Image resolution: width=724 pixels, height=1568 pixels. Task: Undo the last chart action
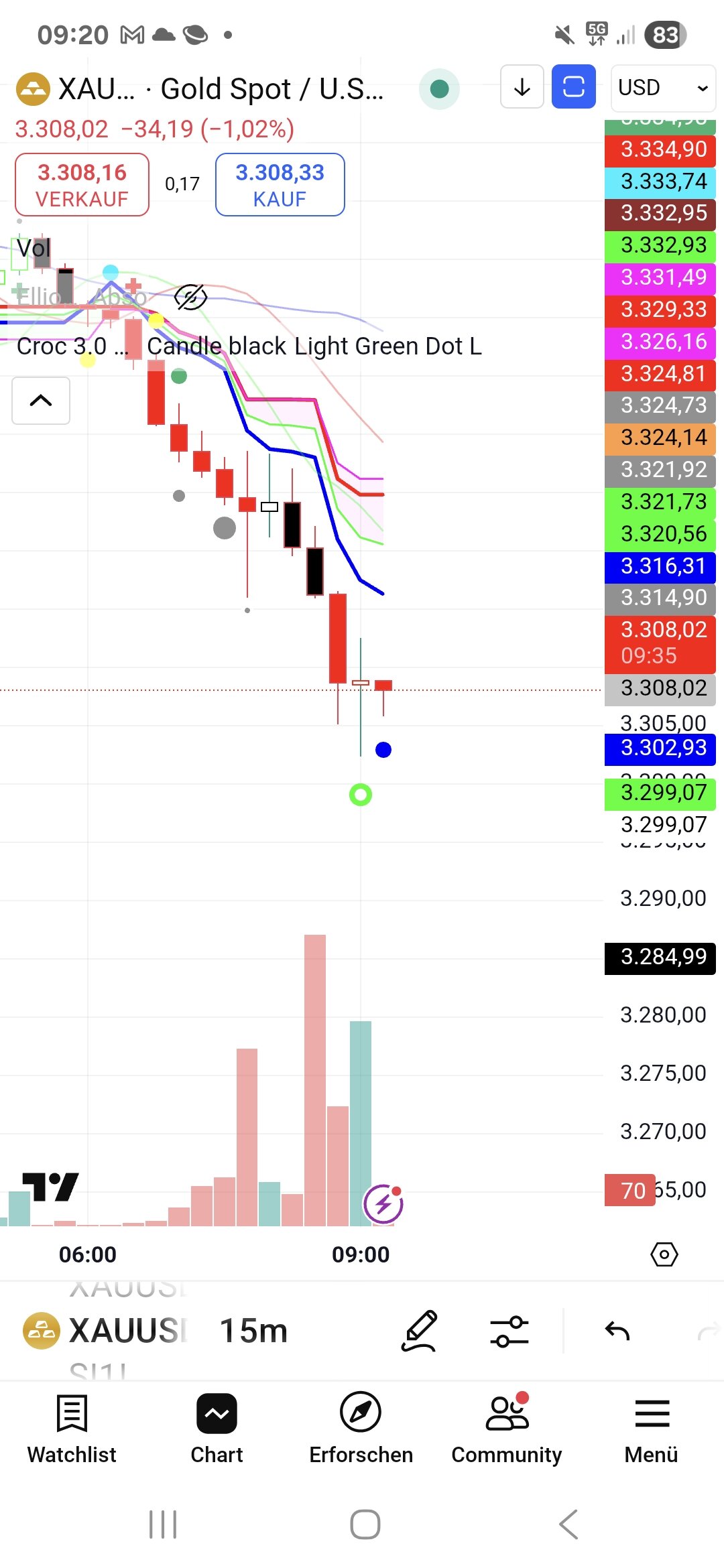point(617,1331)
